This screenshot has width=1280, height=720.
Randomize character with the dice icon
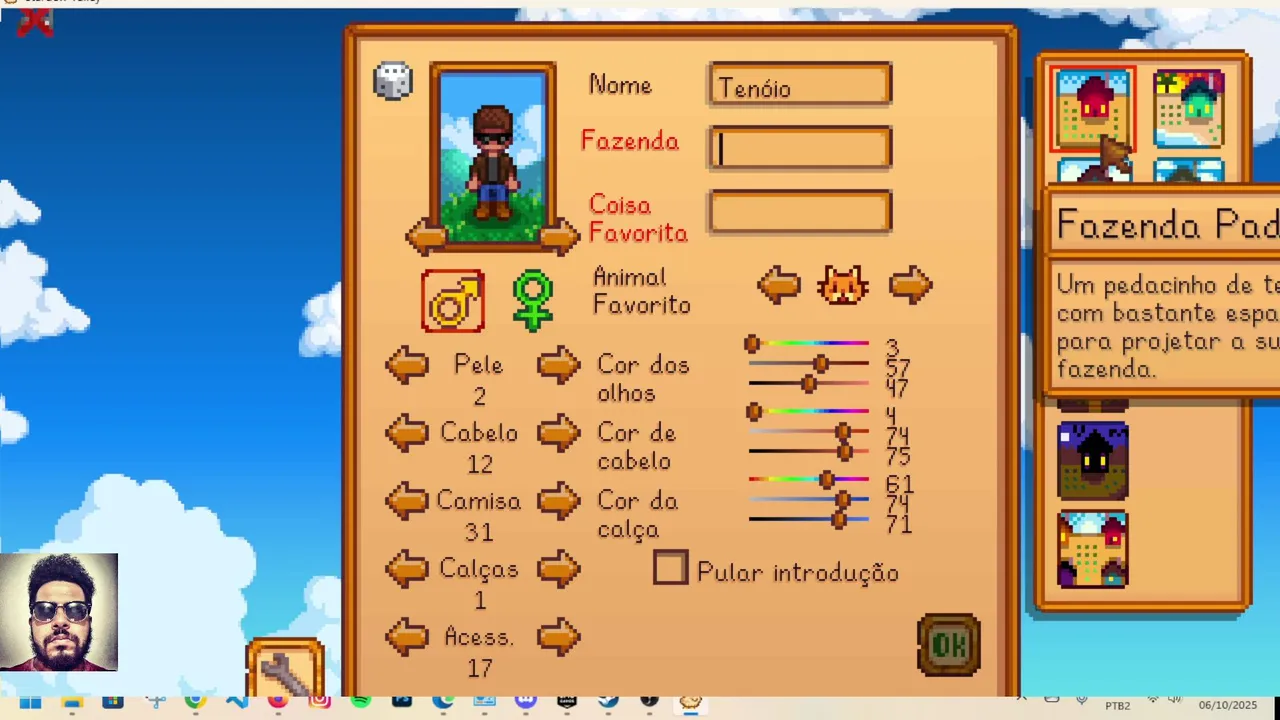click(392, 81)
